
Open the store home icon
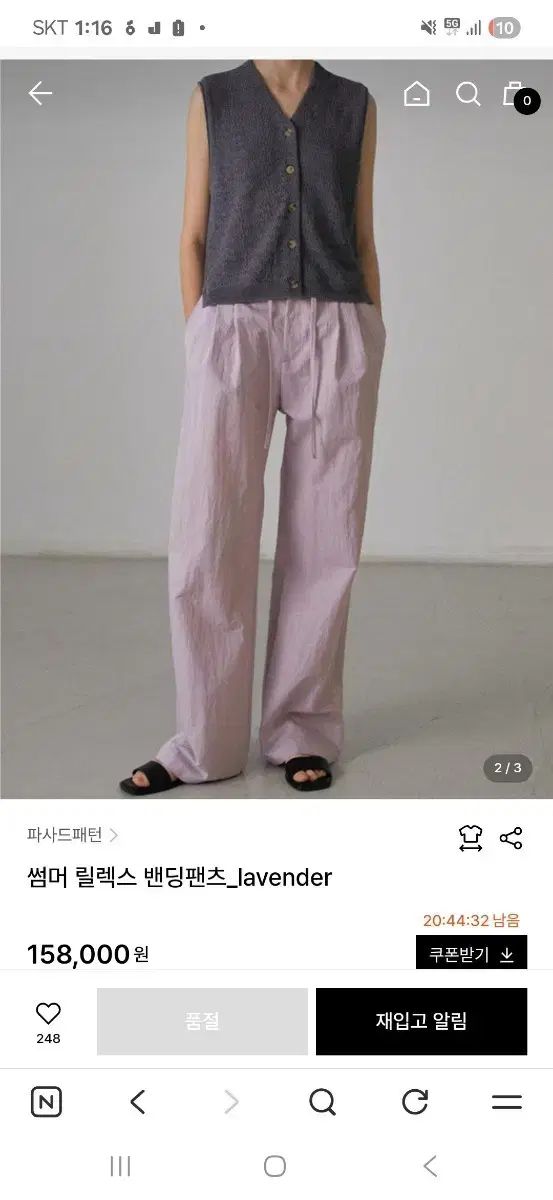click(416, 94)
